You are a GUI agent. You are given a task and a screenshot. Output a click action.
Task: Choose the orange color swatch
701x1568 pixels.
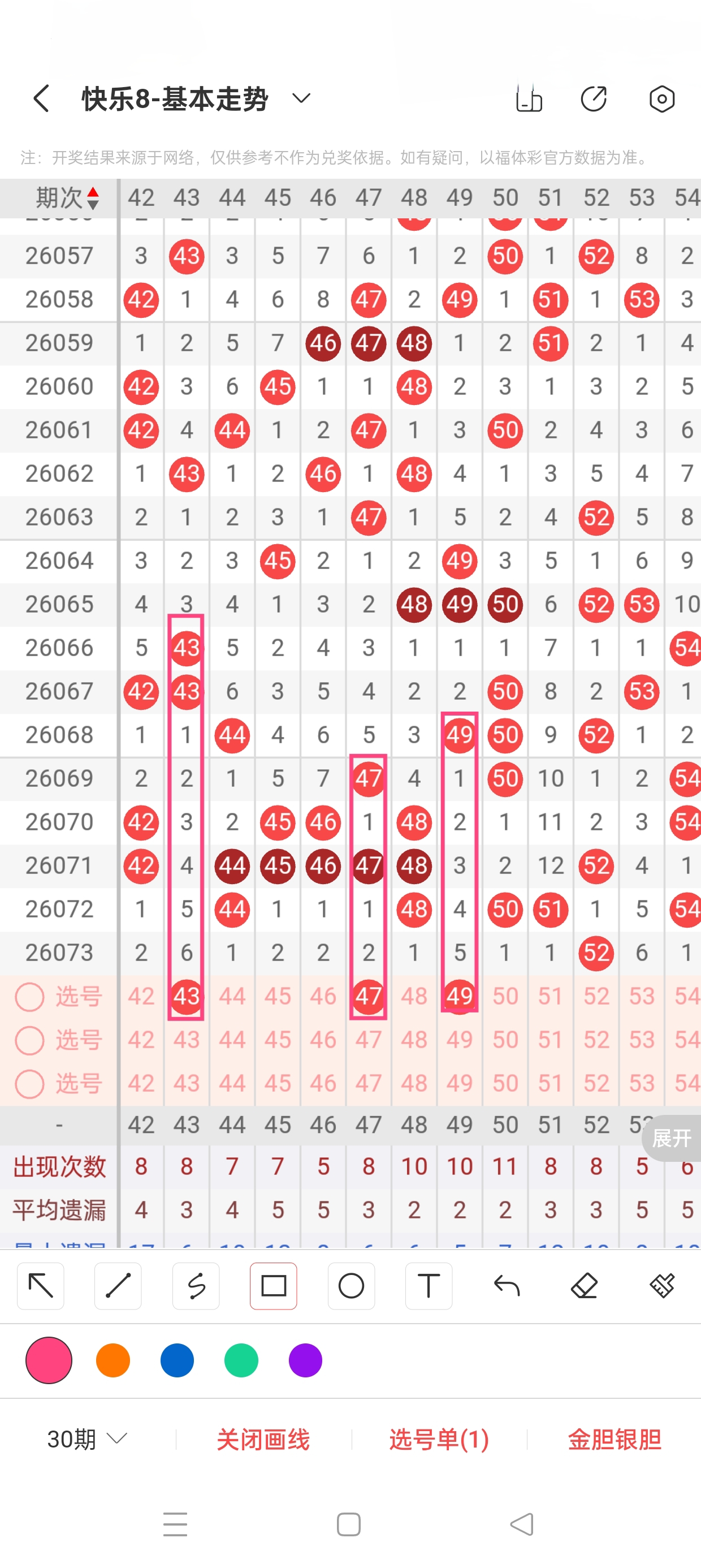coord(113,1360)
